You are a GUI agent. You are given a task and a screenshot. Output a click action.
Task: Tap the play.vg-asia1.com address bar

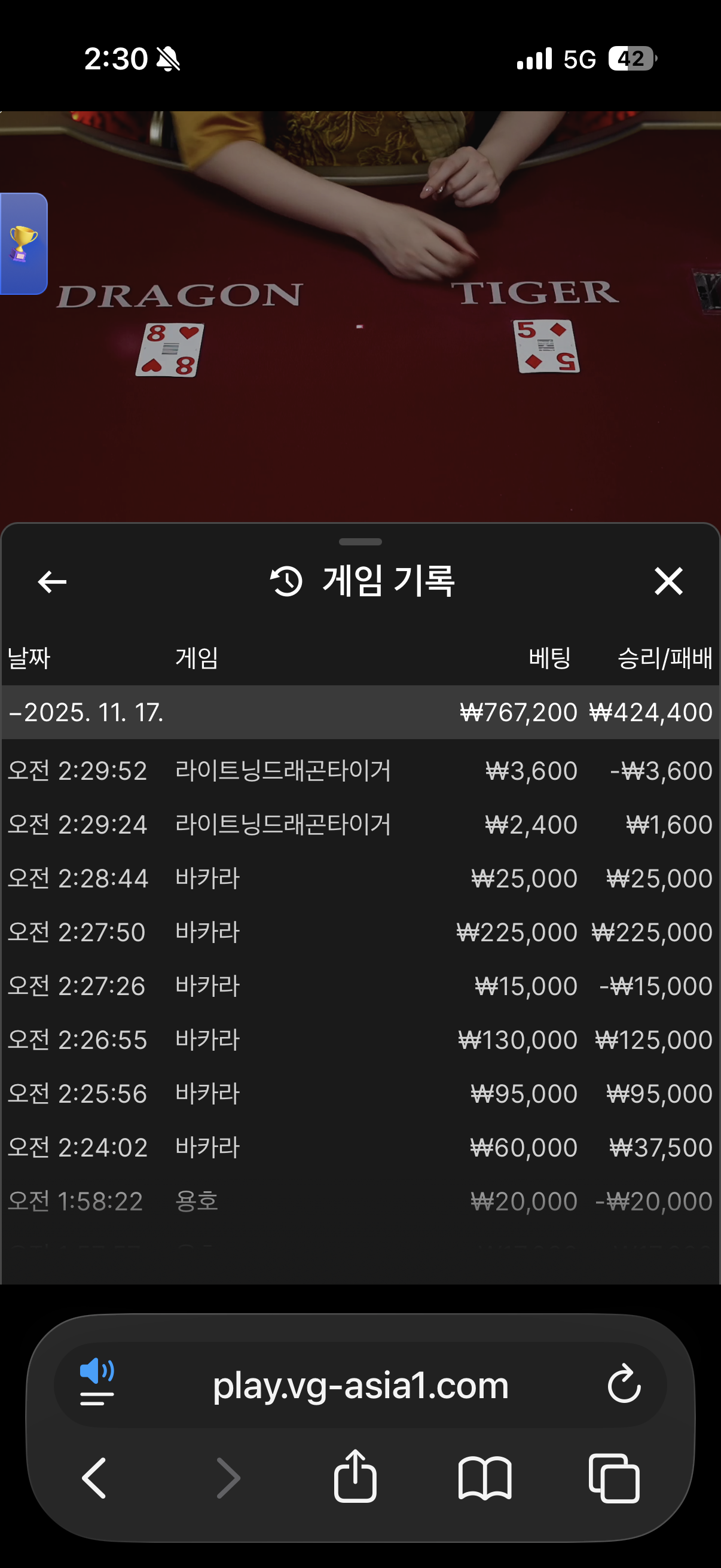(x=360, y=1386)
